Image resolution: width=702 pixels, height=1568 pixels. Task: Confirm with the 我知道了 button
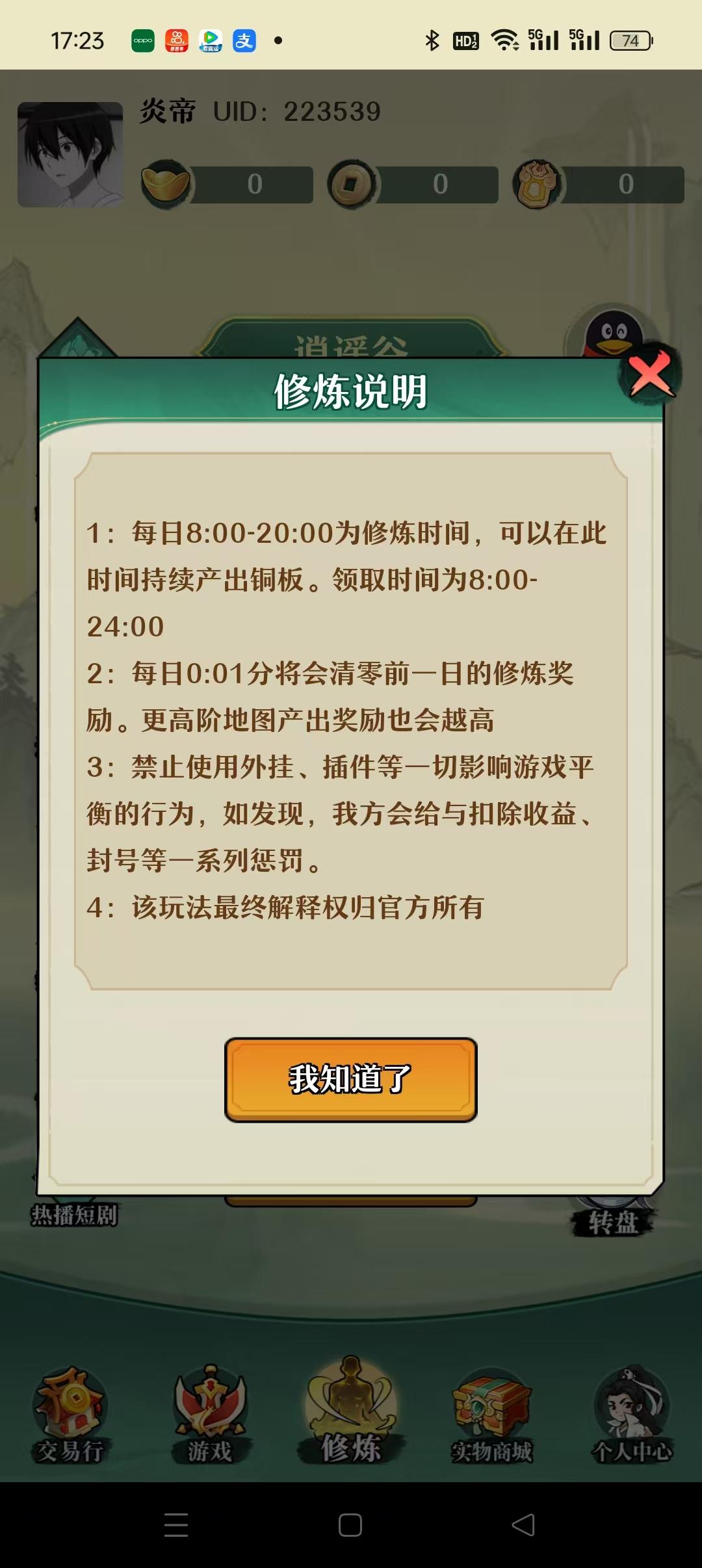point(351,1080)
